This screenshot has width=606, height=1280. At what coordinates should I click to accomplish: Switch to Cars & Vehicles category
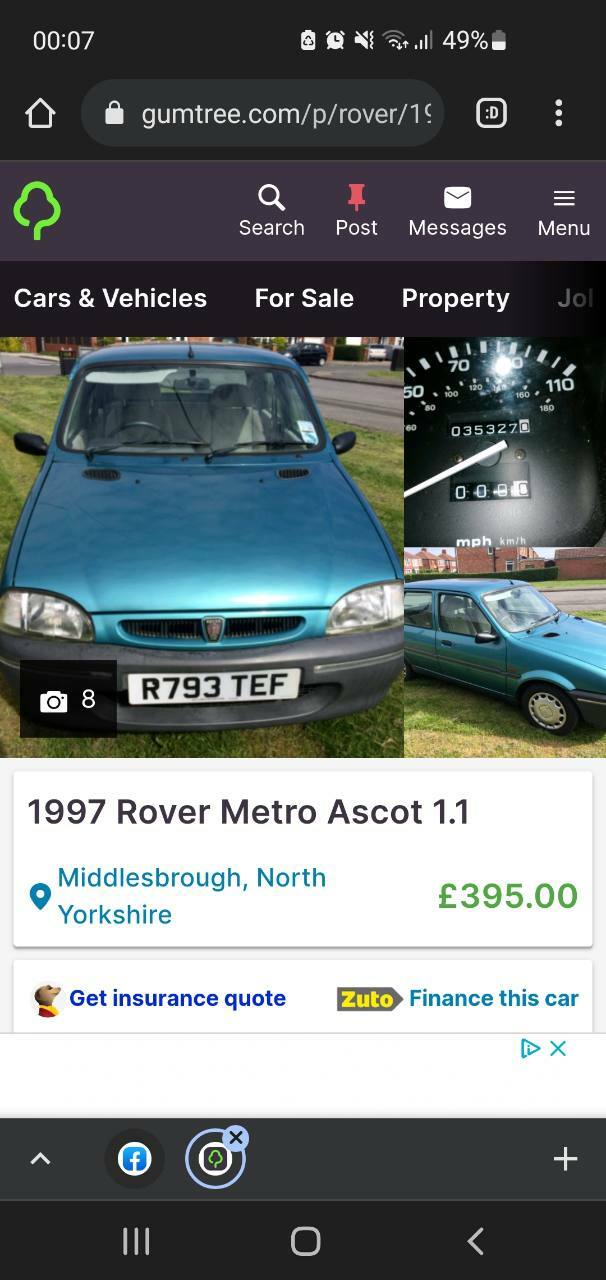110,298
